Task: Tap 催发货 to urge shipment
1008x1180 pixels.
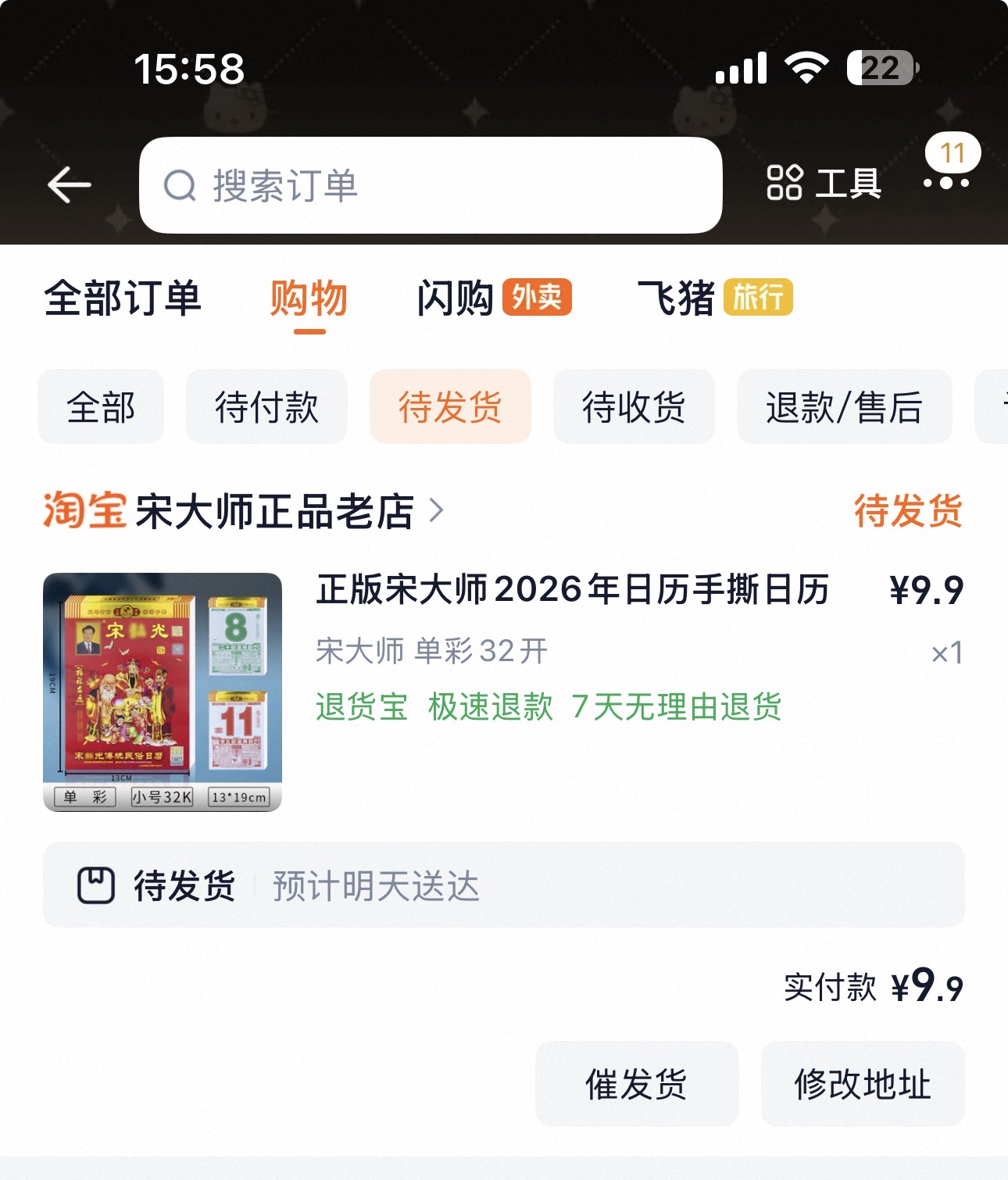Action: (636, 1084)
